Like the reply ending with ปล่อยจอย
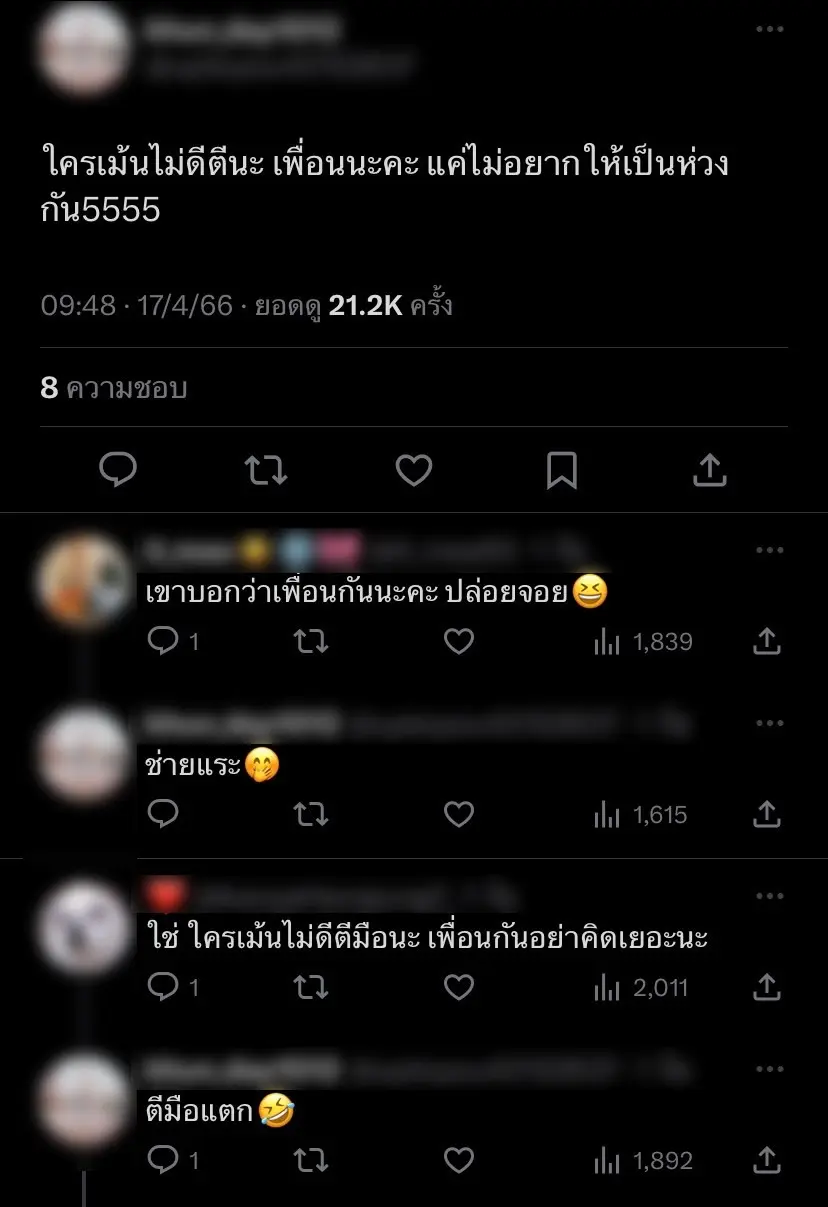 coord(458,641)
